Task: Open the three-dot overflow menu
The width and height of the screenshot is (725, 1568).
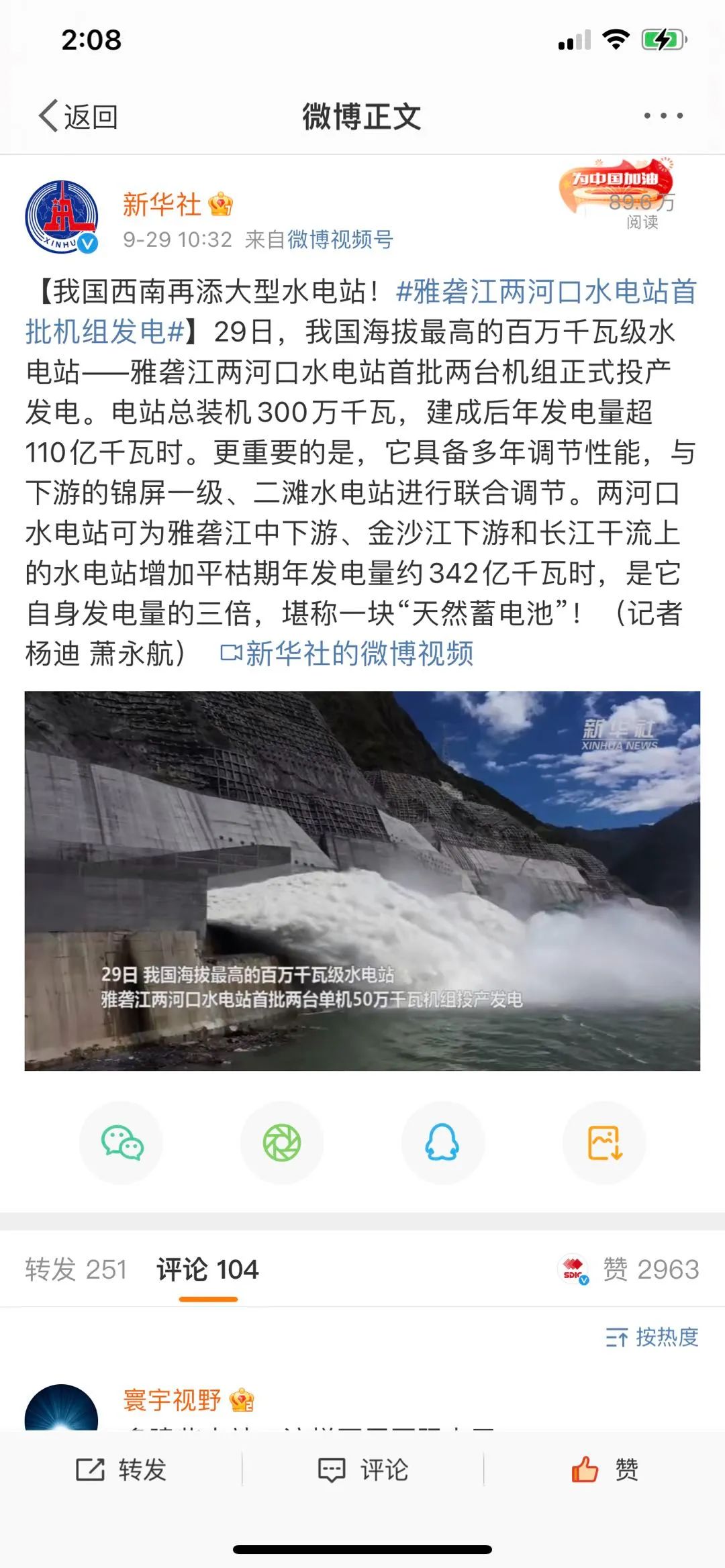Action: click(x=663, y=116)
